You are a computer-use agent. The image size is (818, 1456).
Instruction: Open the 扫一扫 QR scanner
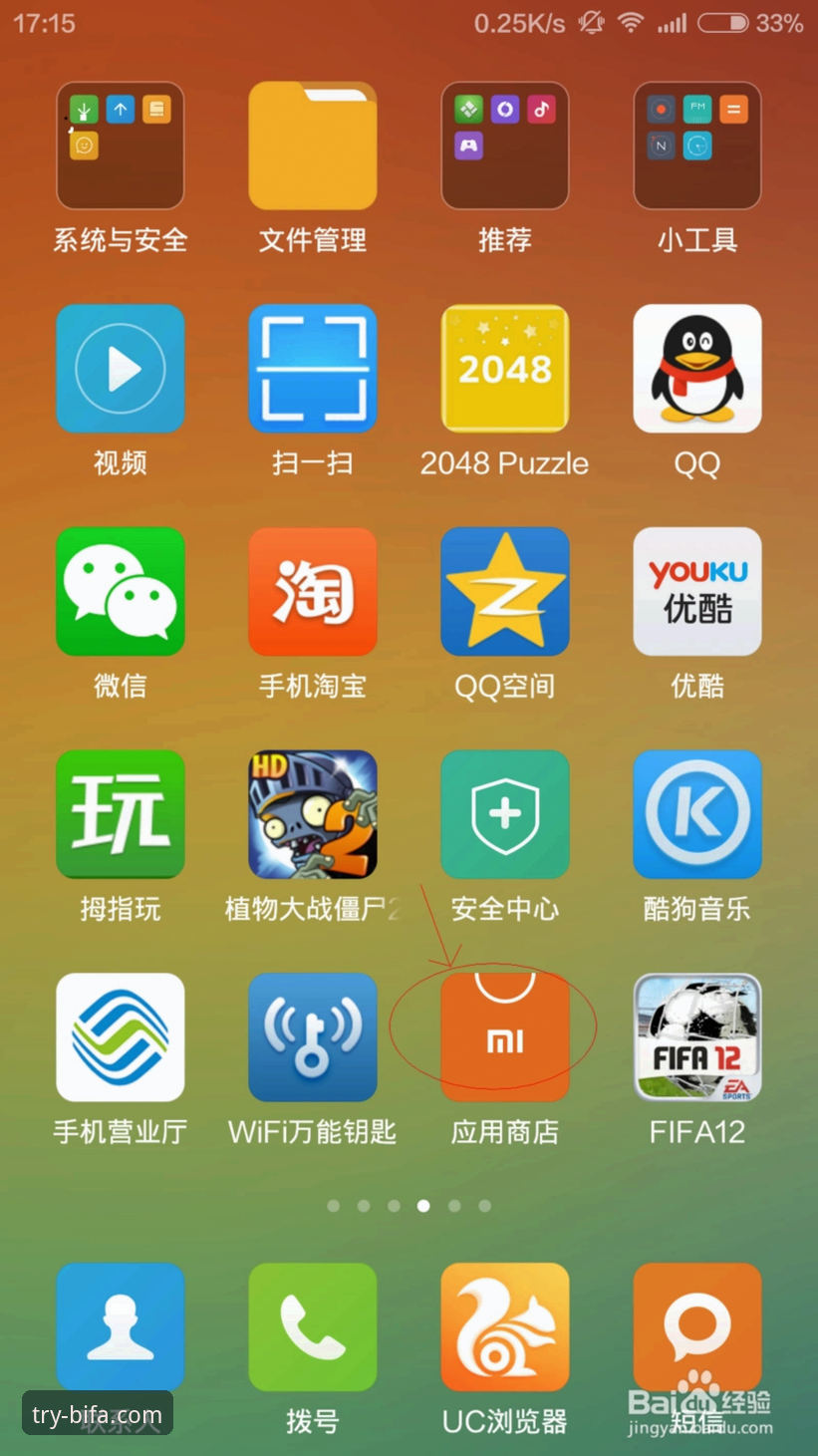pos(312,369)
